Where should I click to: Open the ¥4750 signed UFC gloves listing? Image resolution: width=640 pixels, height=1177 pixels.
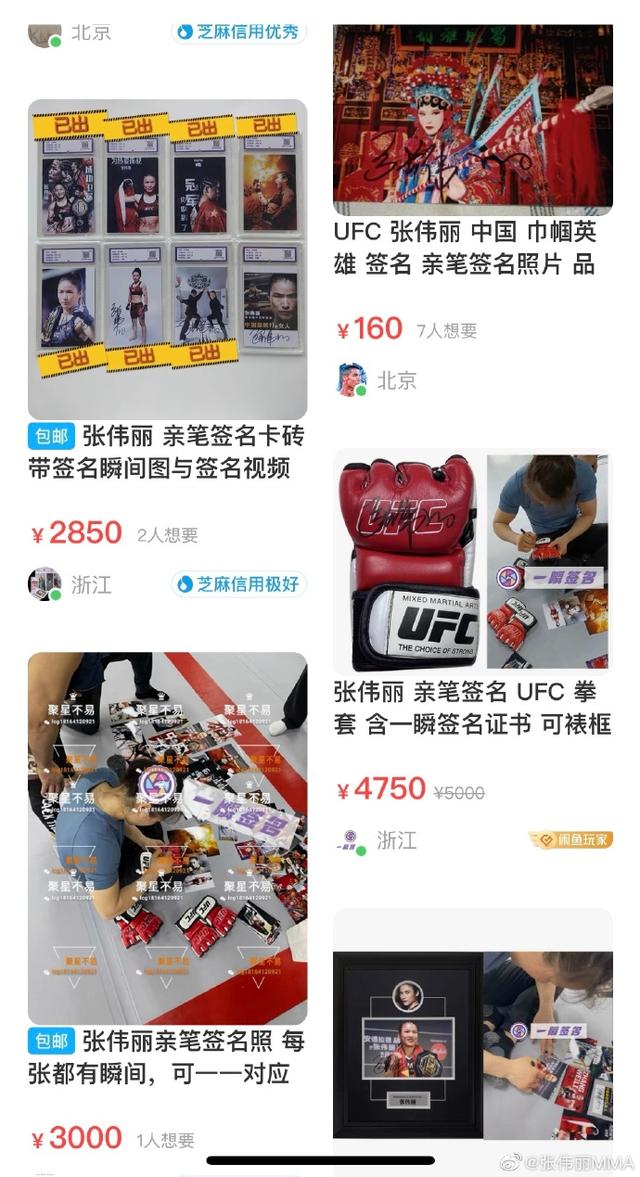pyautogui.click(x=472, y=560)
